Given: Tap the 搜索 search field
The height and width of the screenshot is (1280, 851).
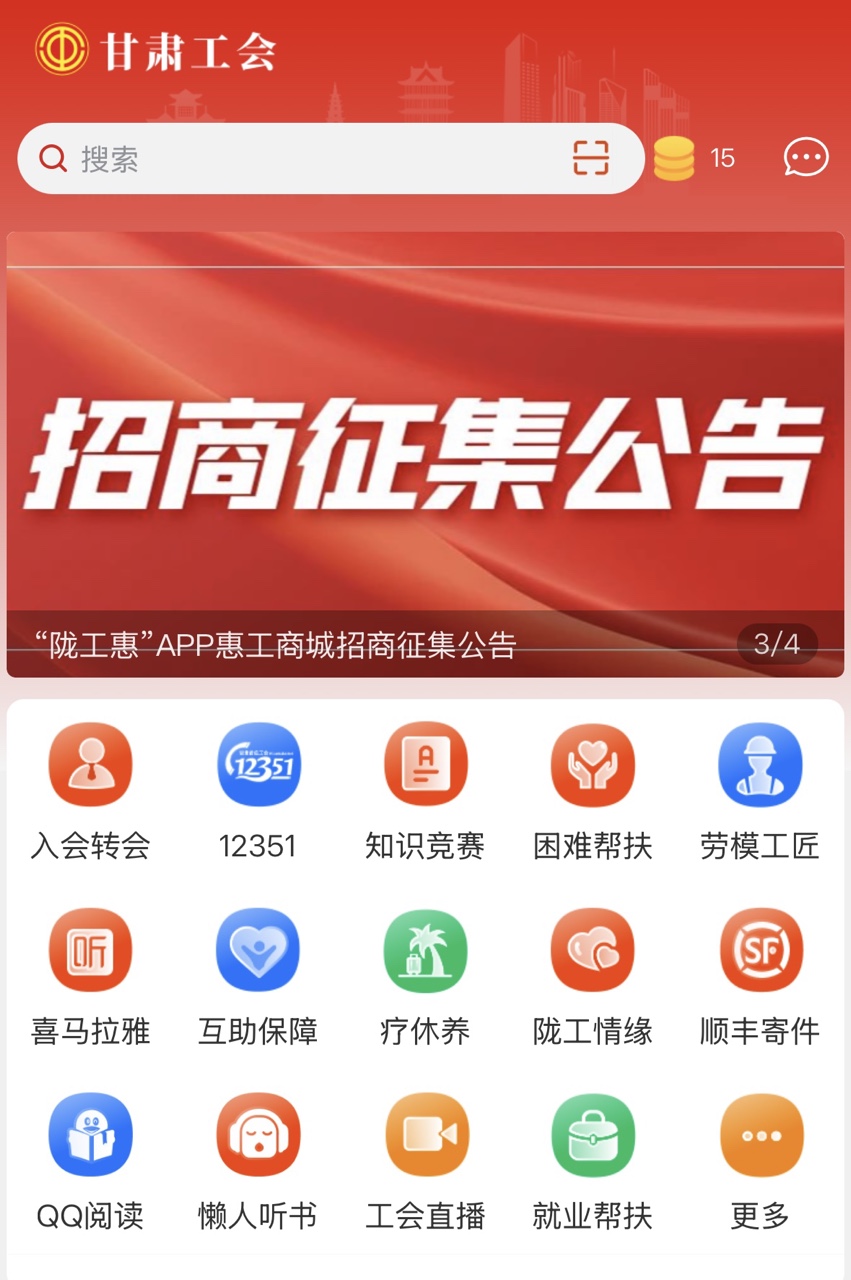Looking at the screenshot, I should click(x=300, y=159).
